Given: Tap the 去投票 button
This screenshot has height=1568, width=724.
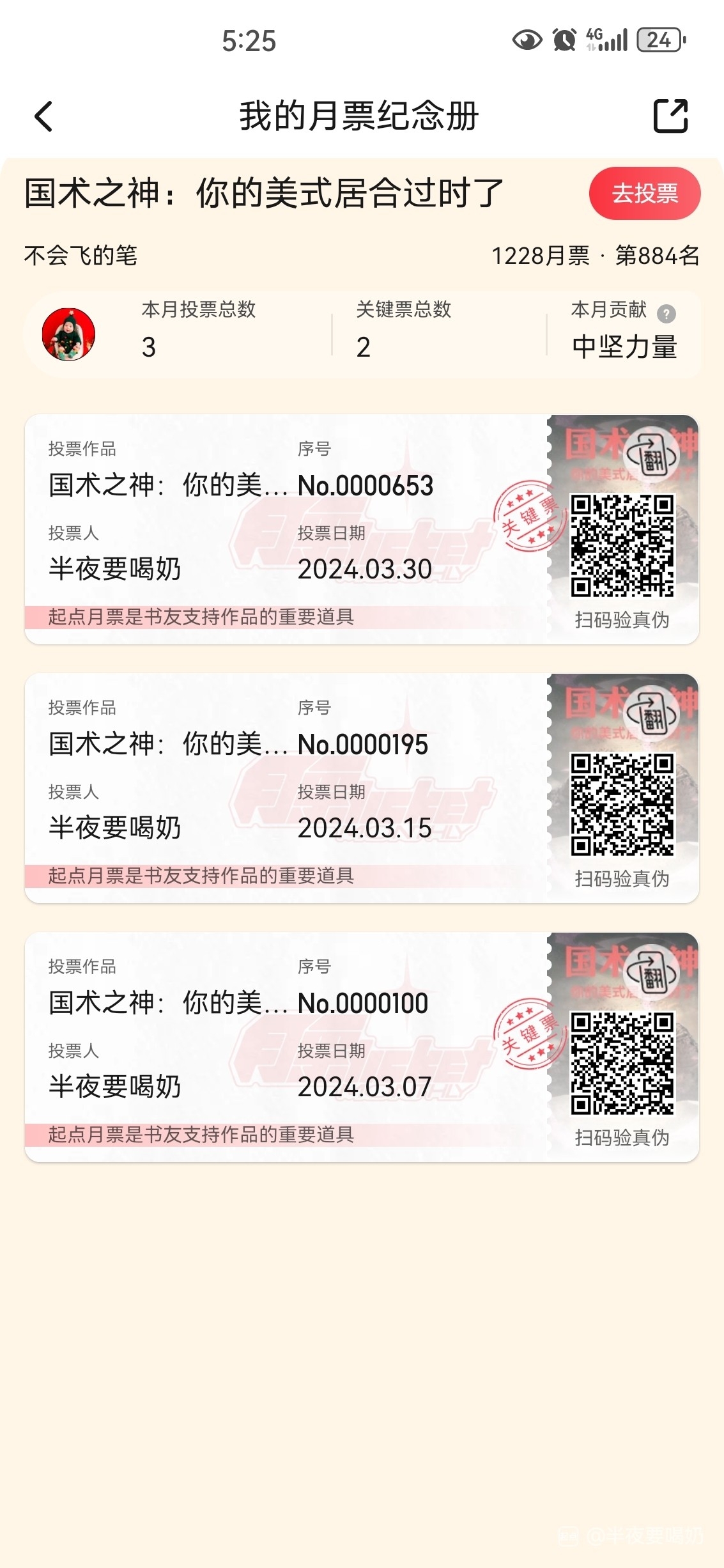Looking at the screenshot, I should (x=644, y=193).
